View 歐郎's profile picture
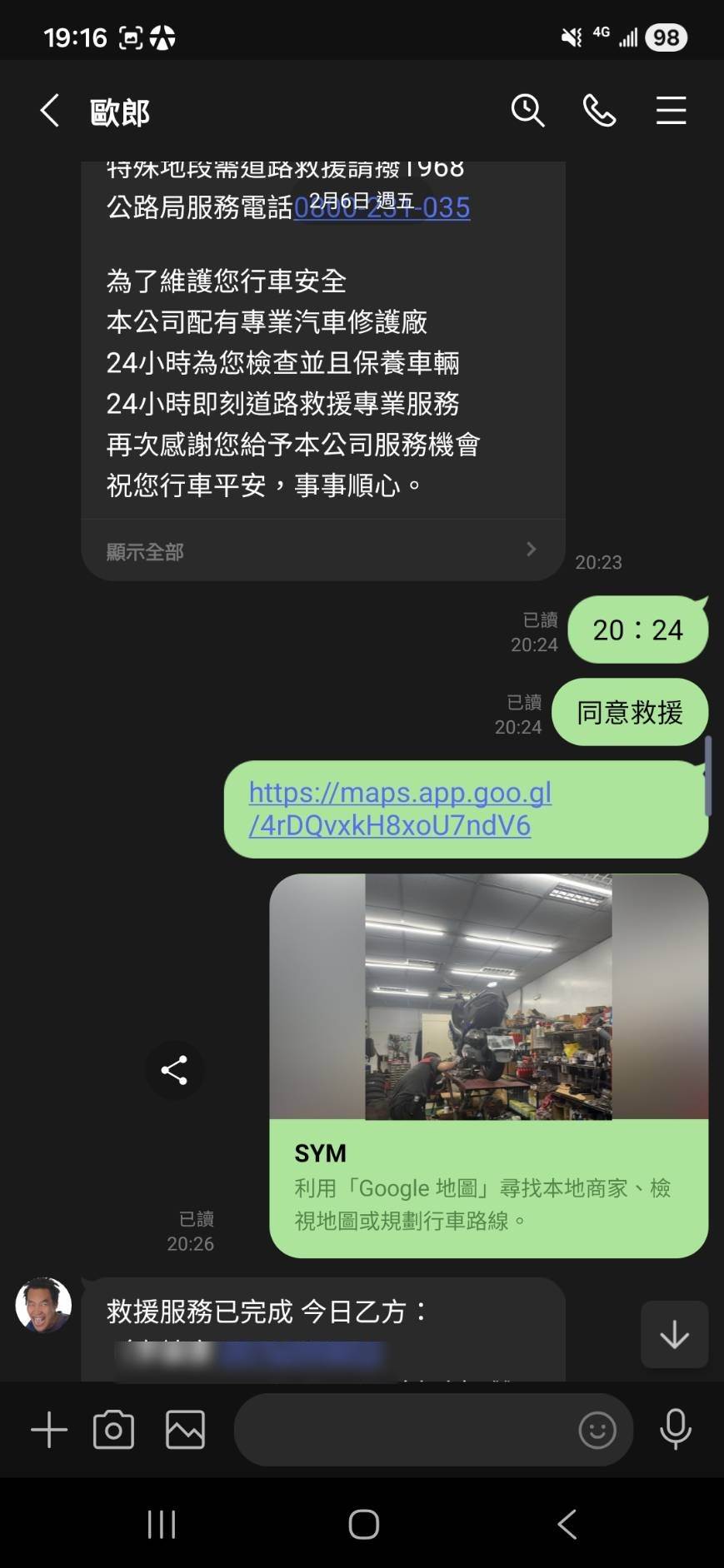724x1568 pixels. point(42,1305)
